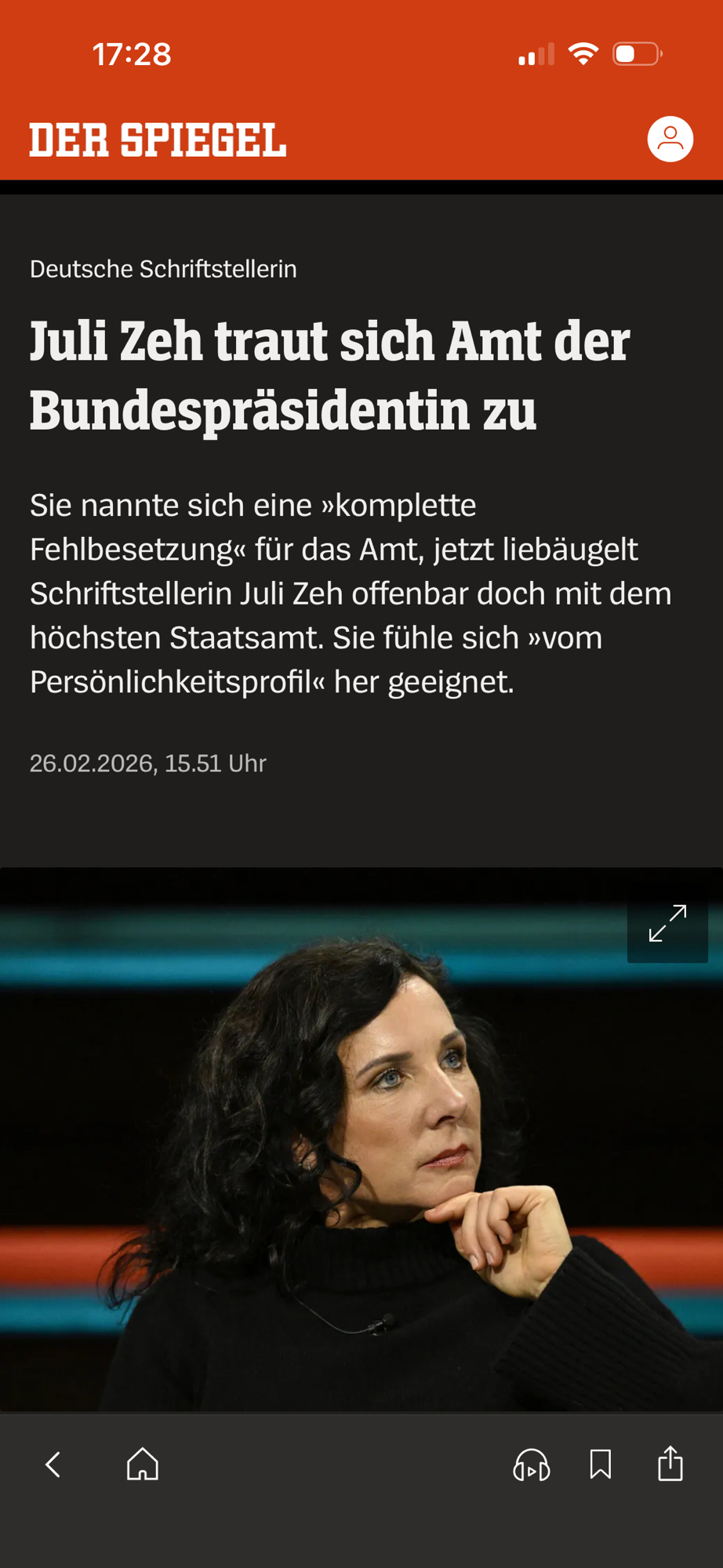Screen dimensions: 723x1568
Task: Bookmark this Juli Zeh article
Action: click(601, 1464)
